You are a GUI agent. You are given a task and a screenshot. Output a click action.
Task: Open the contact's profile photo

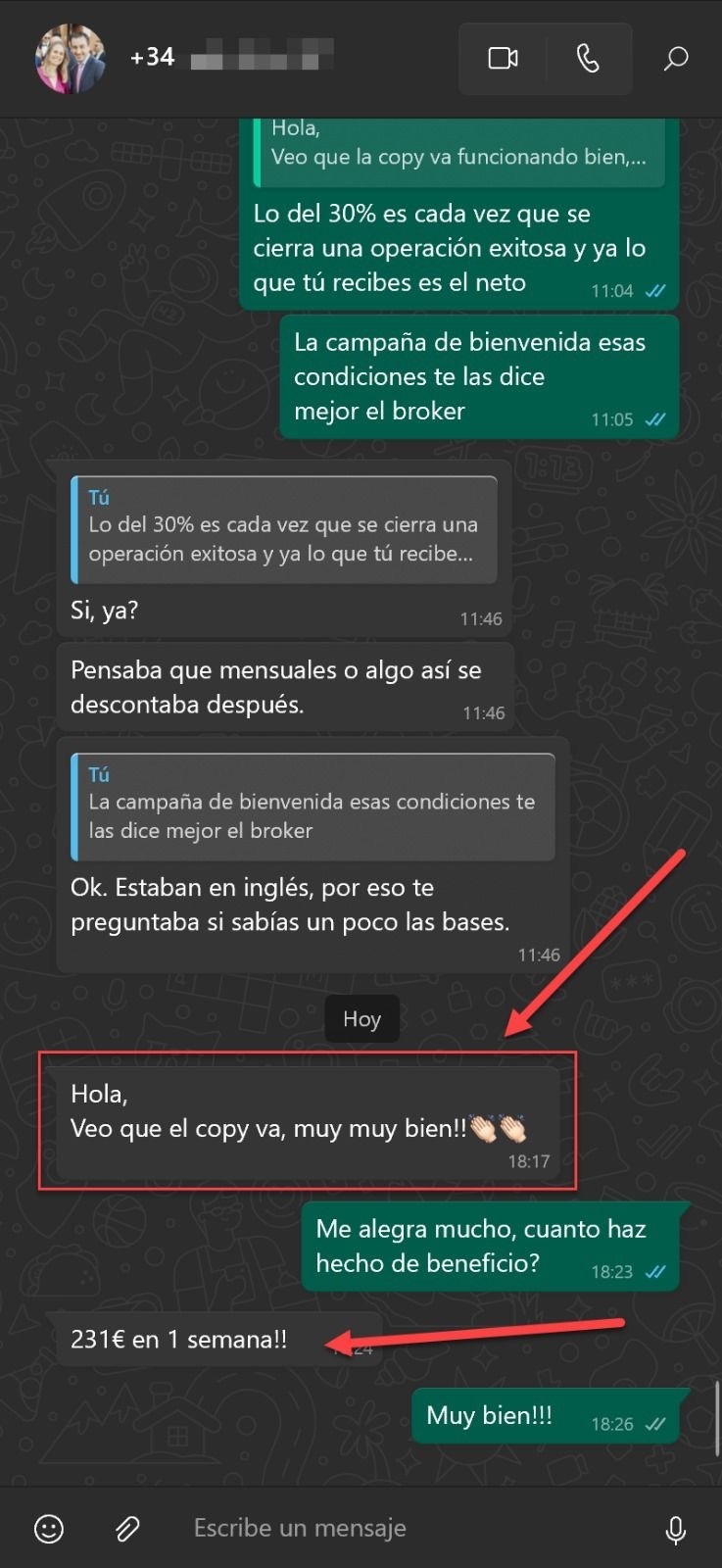click(x=71, y=59)
